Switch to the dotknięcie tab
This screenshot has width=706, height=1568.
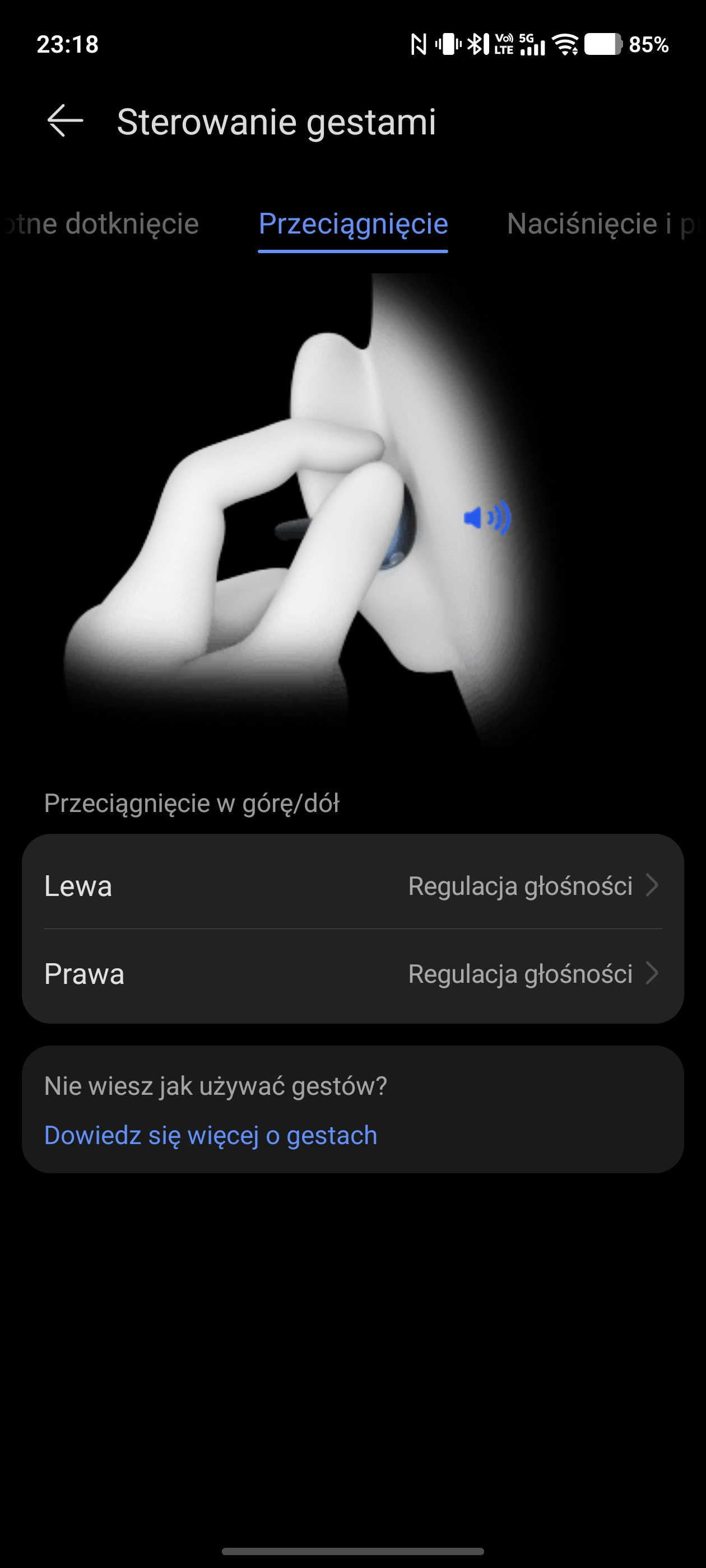tap(104, 224)
